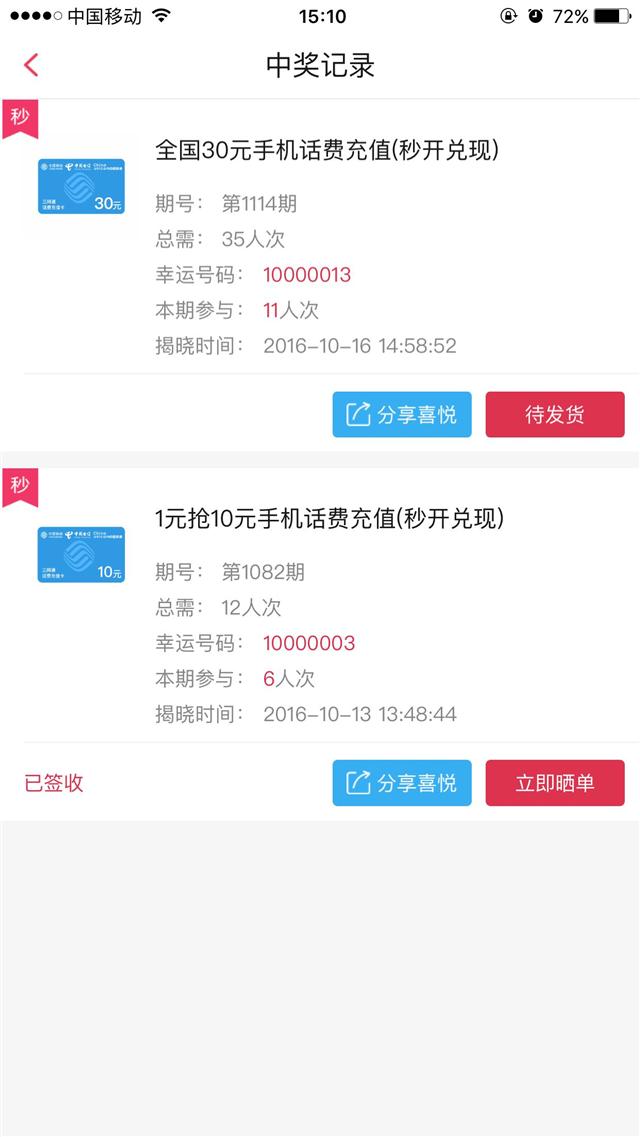
Task: Tap 待发货 on the 30元 recharge prize
Action: (x=554, y=415)
